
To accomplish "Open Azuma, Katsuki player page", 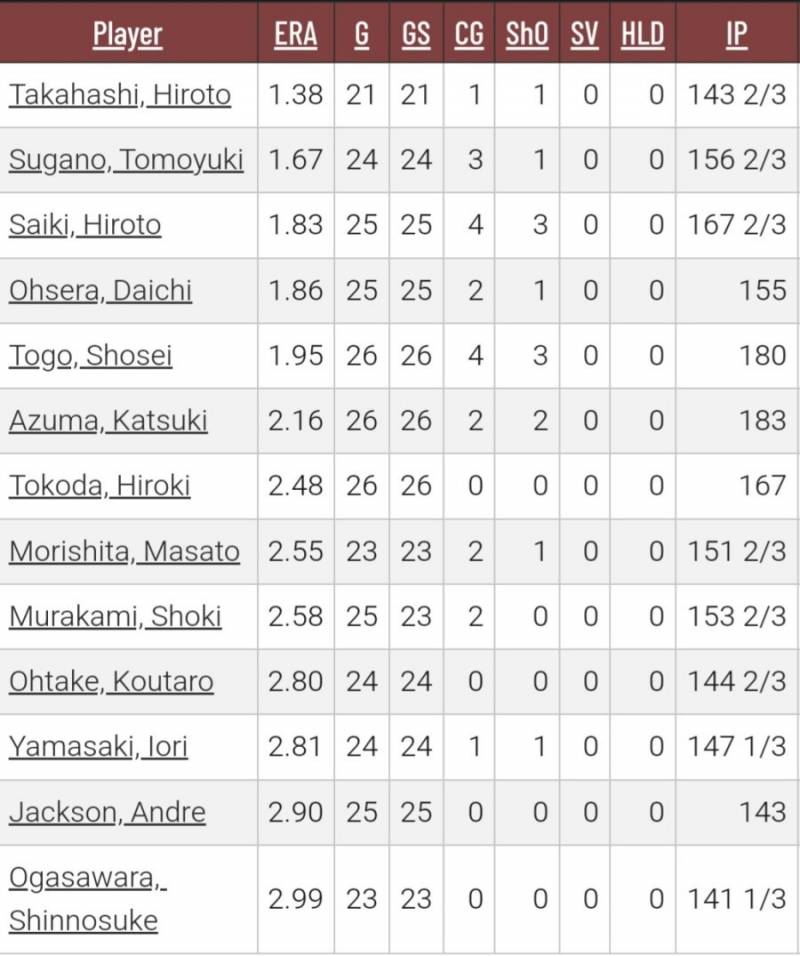I will pyautogui.click(x=108, y=420).
